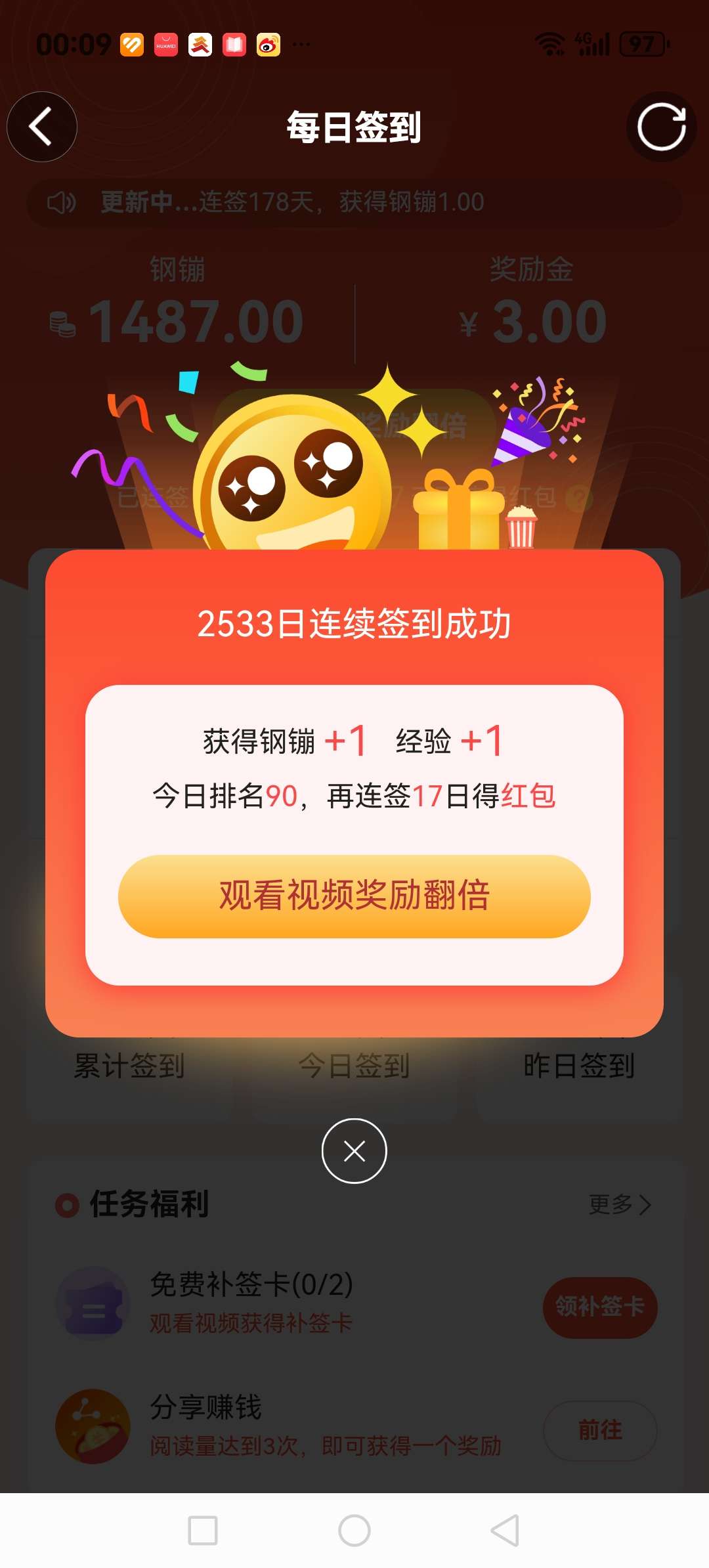Refresh the daily check-in page
709x1568 pixels.
(661, 127)
